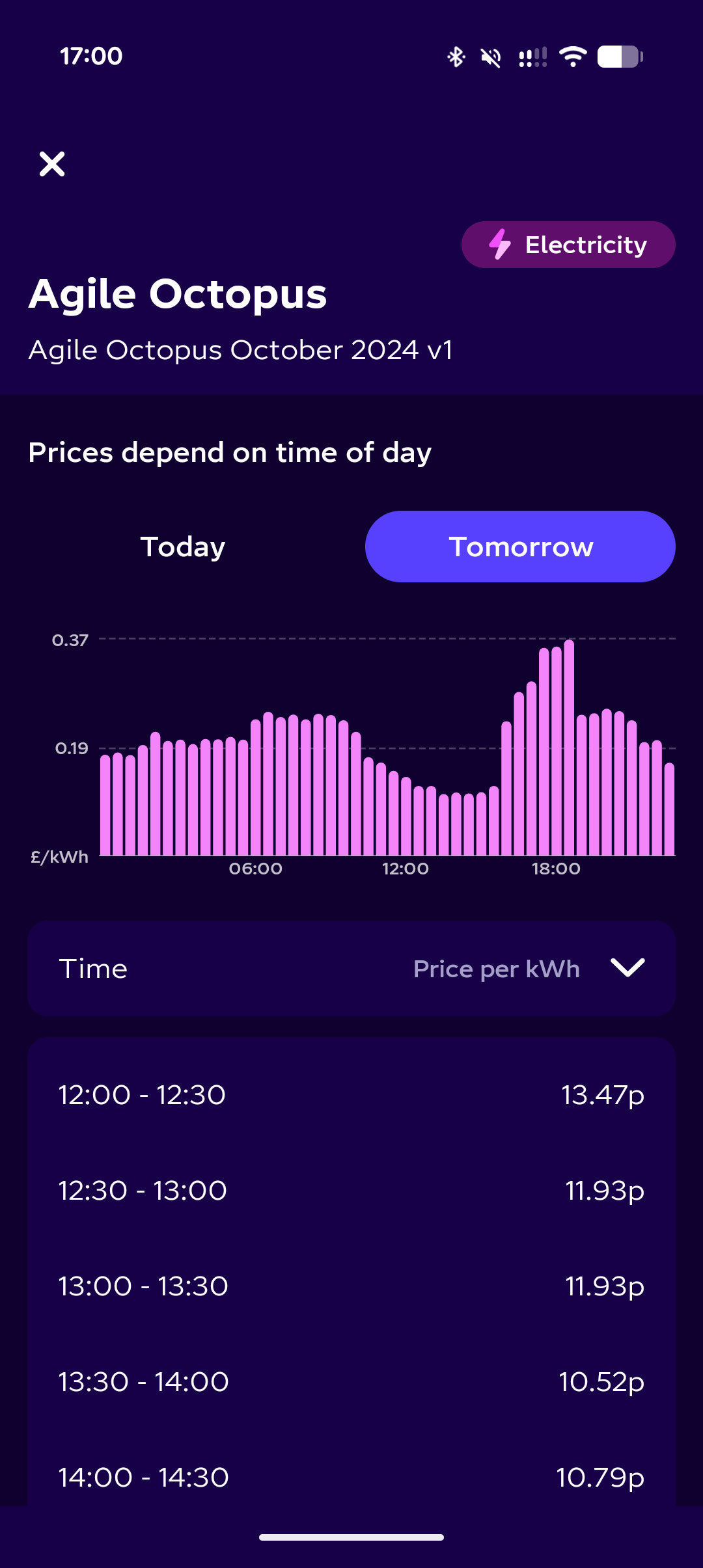Tap the Wi-Fi icon in status bar
703x1568 pixels.
[573, 57]
